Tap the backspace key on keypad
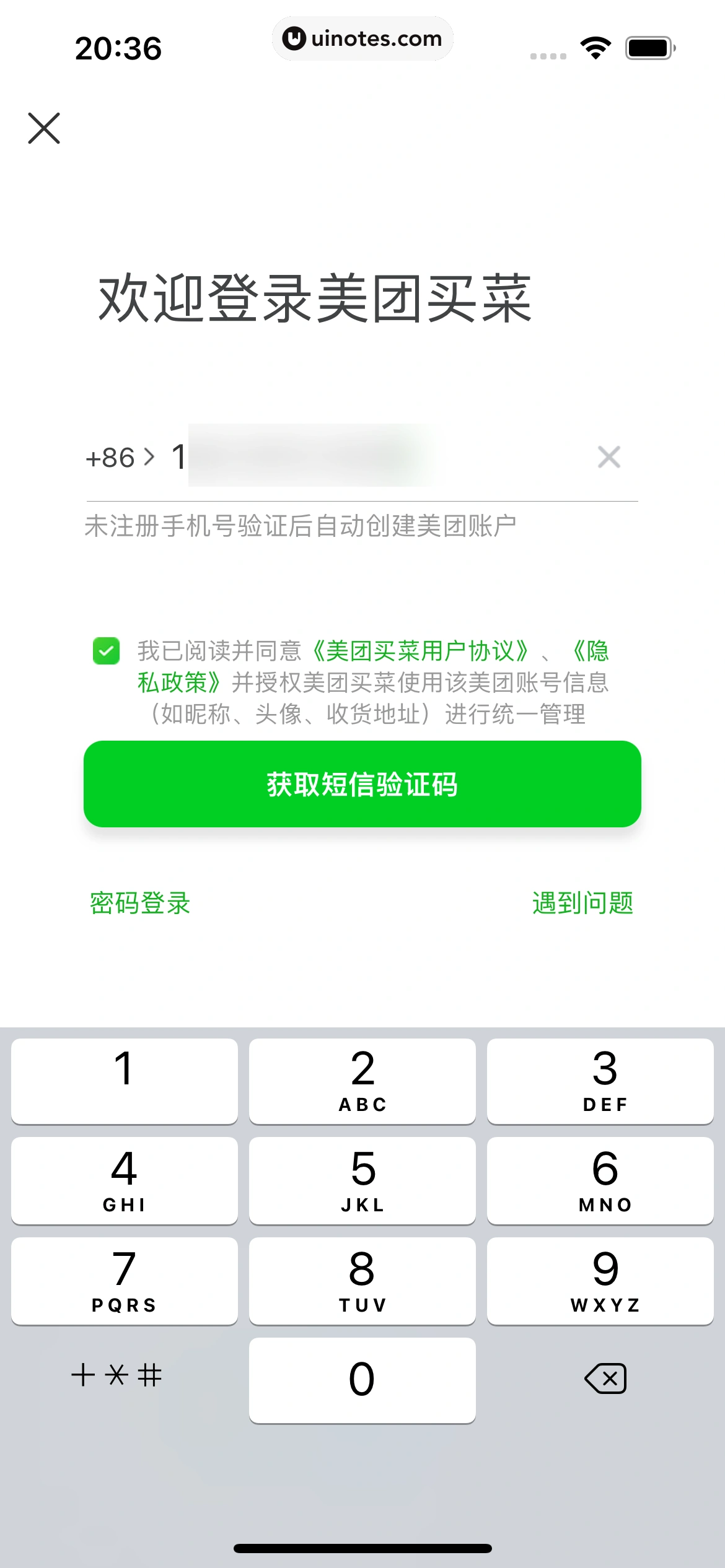This screenshot has height=1568, width=725. pyautogui.click(x=605, y=1379)
